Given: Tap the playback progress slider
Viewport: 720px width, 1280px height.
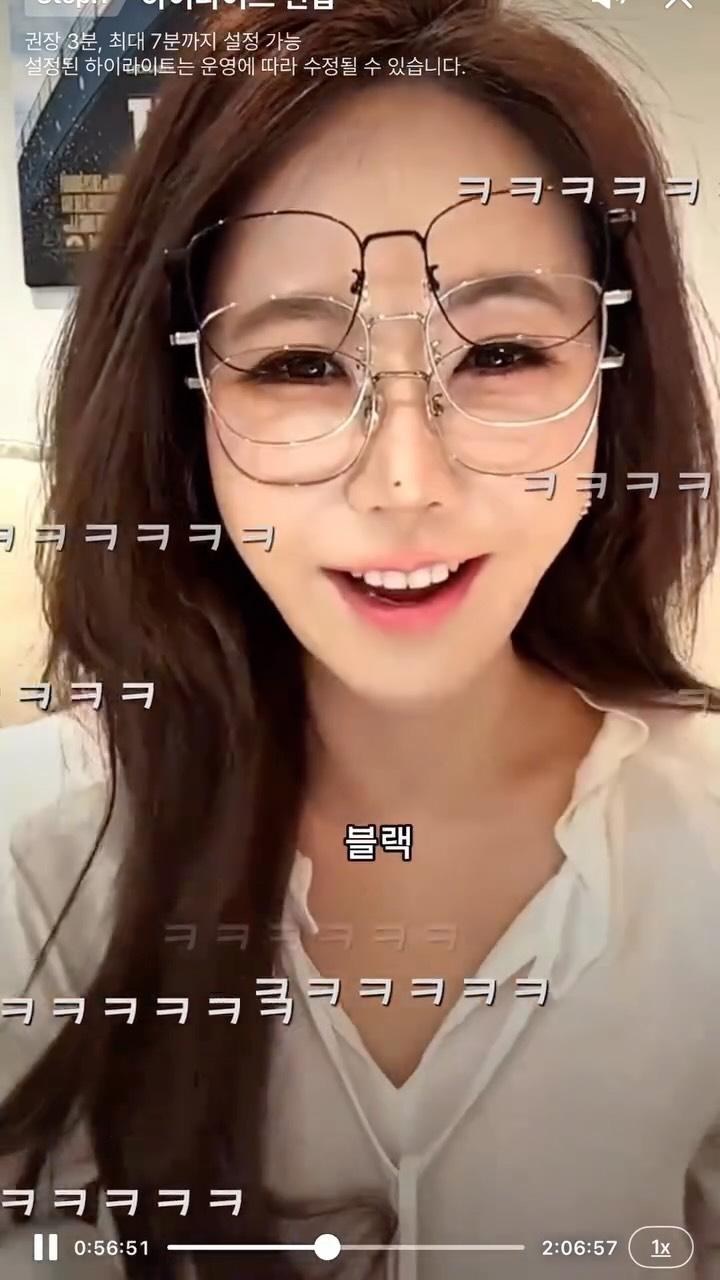Looking at the screenshot, I should coord(327,1247).
